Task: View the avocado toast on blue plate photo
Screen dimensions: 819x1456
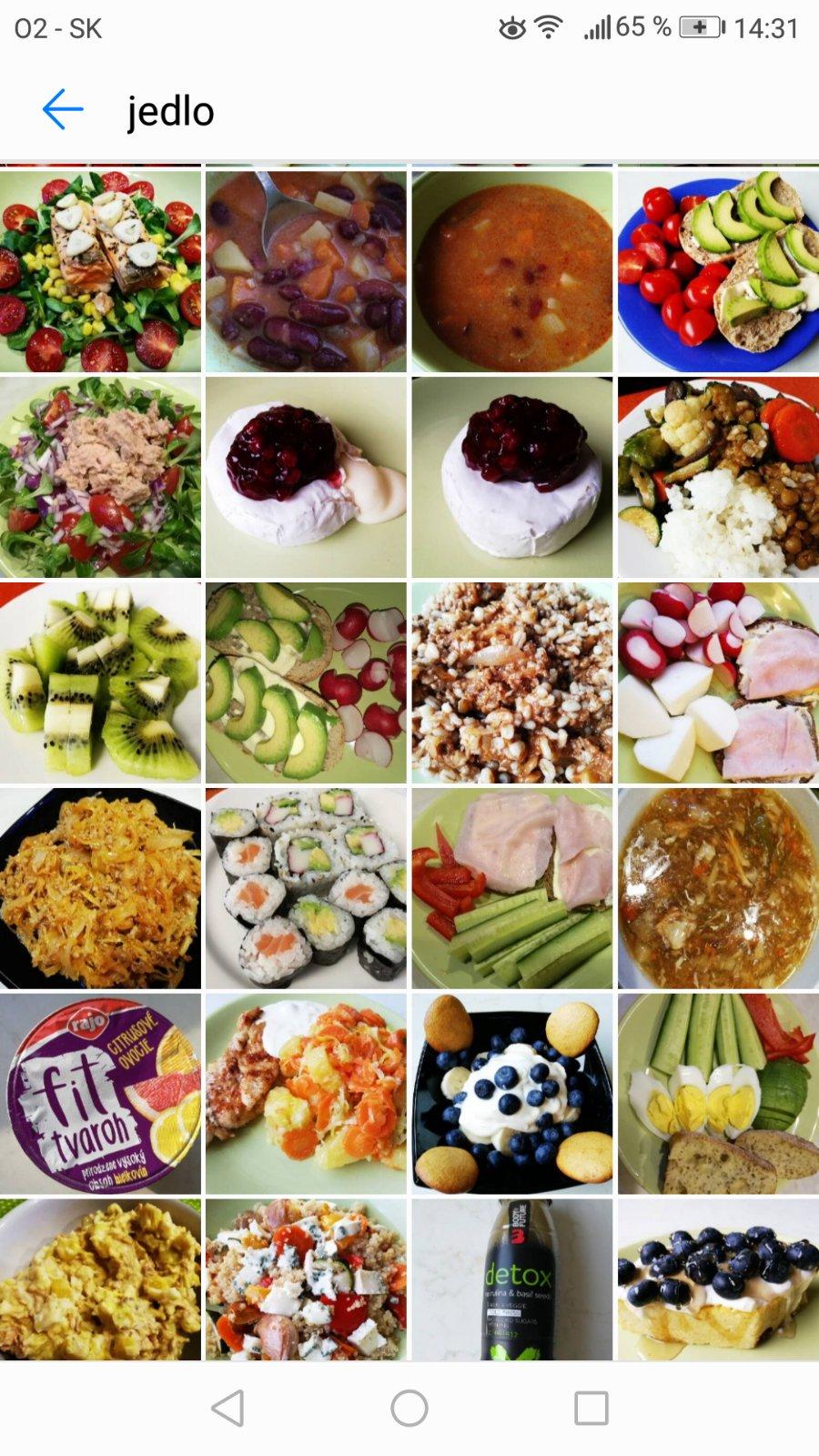Action: 718,270
